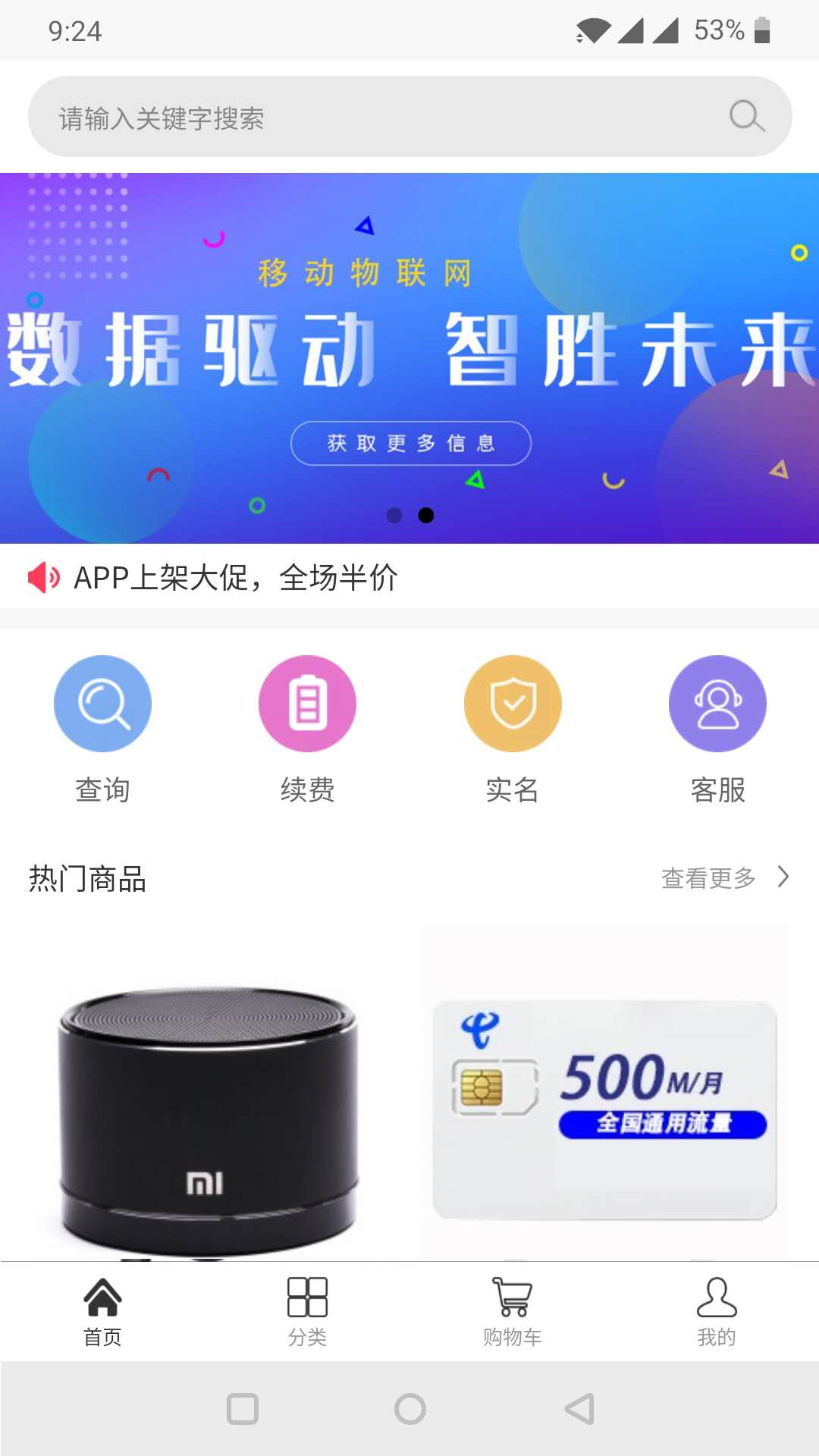
Task: Select the first banner page dot
Action: (x=394, y=516)
